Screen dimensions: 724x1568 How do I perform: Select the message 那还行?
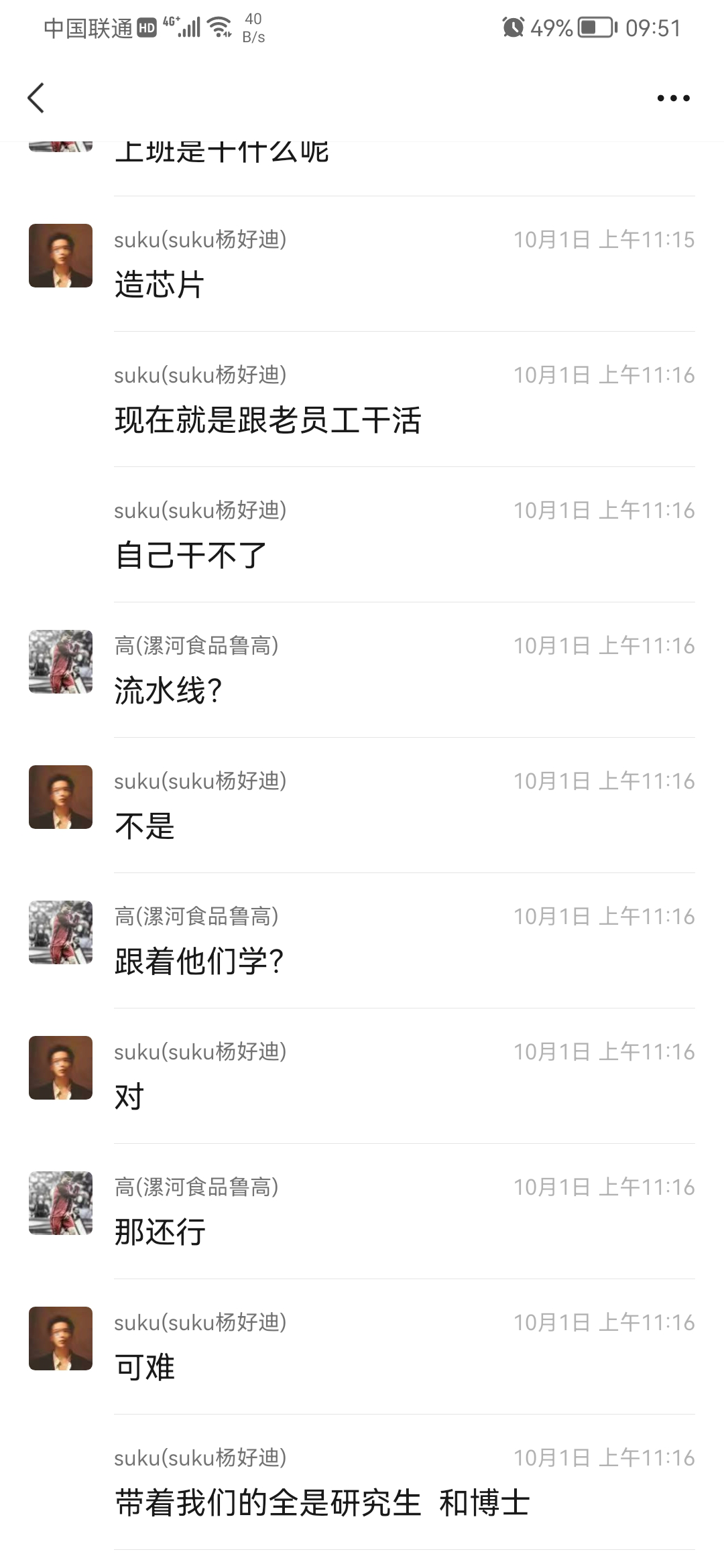(x=160, y=1232)
